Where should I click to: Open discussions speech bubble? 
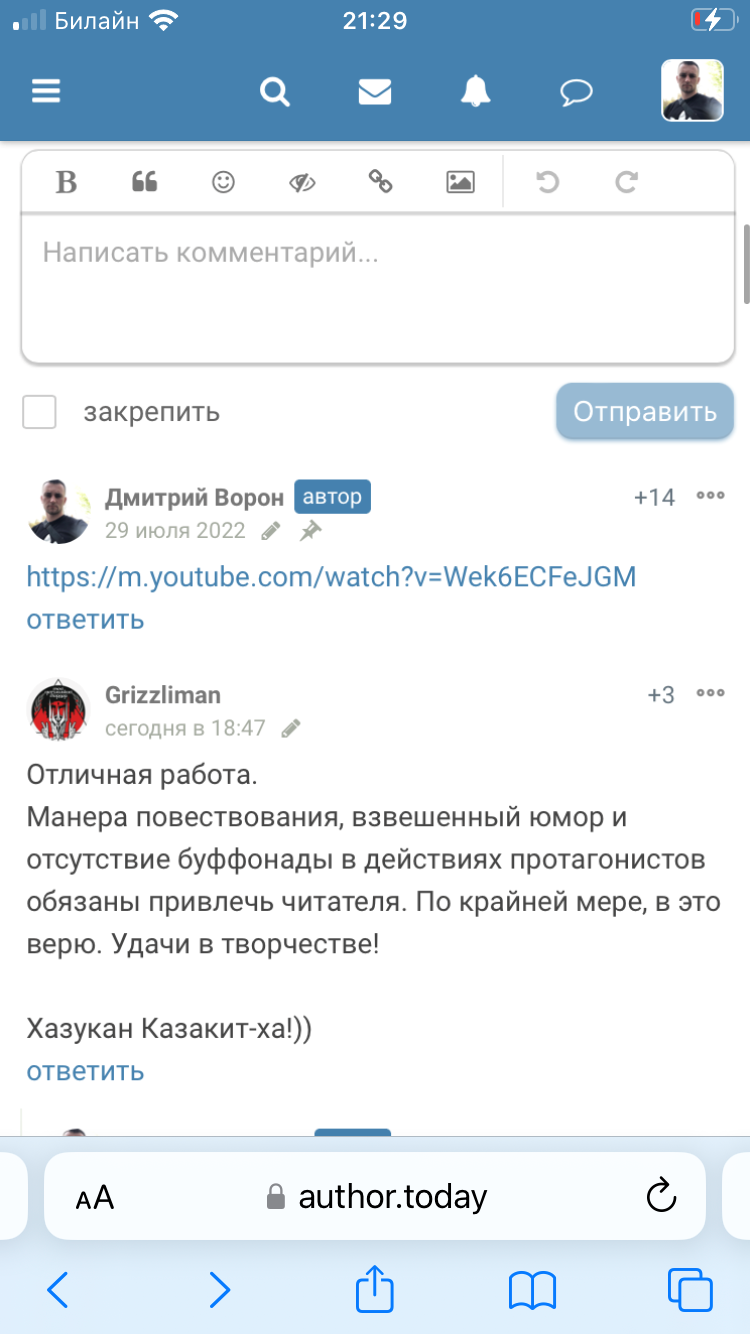[x=576, y=93]
